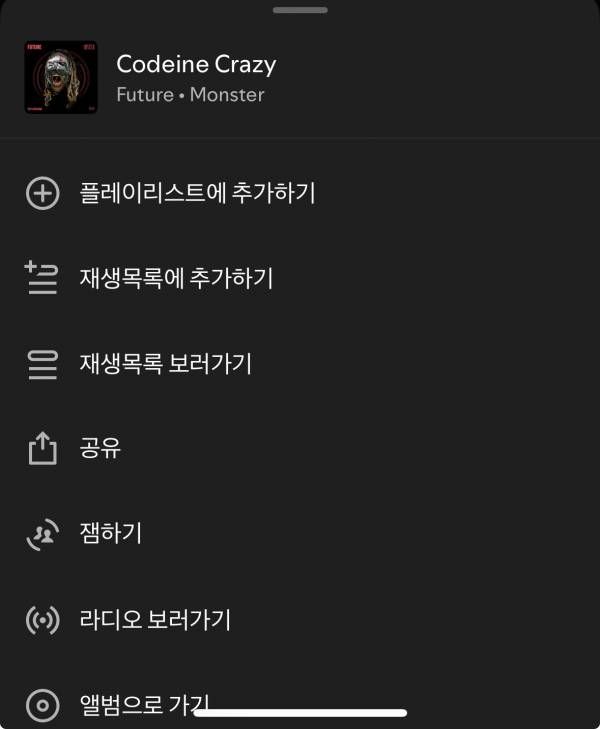Choose 재생목록에 추가하기 to queue the song

(176, 277)
